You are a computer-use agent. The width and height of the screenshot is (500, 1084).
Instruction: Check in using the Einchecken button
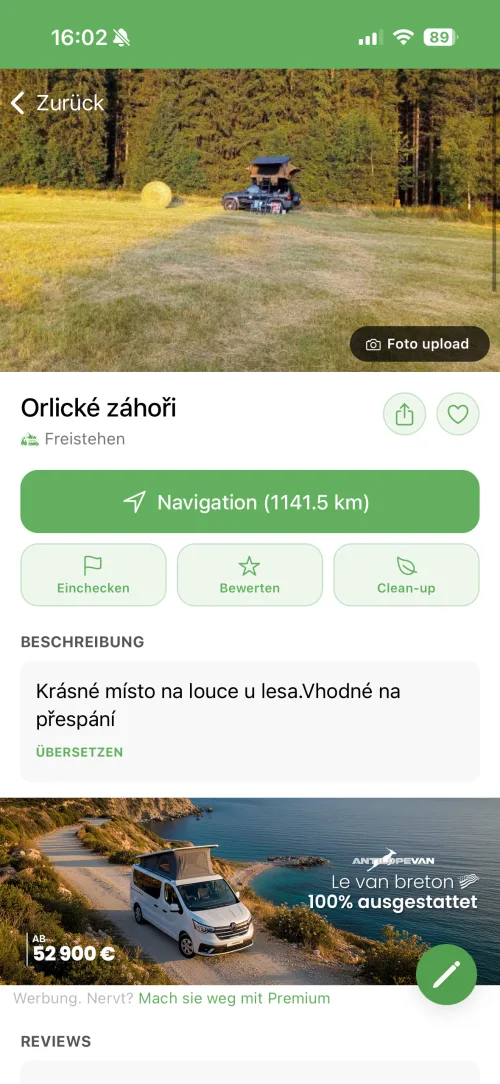coord(93,575)
